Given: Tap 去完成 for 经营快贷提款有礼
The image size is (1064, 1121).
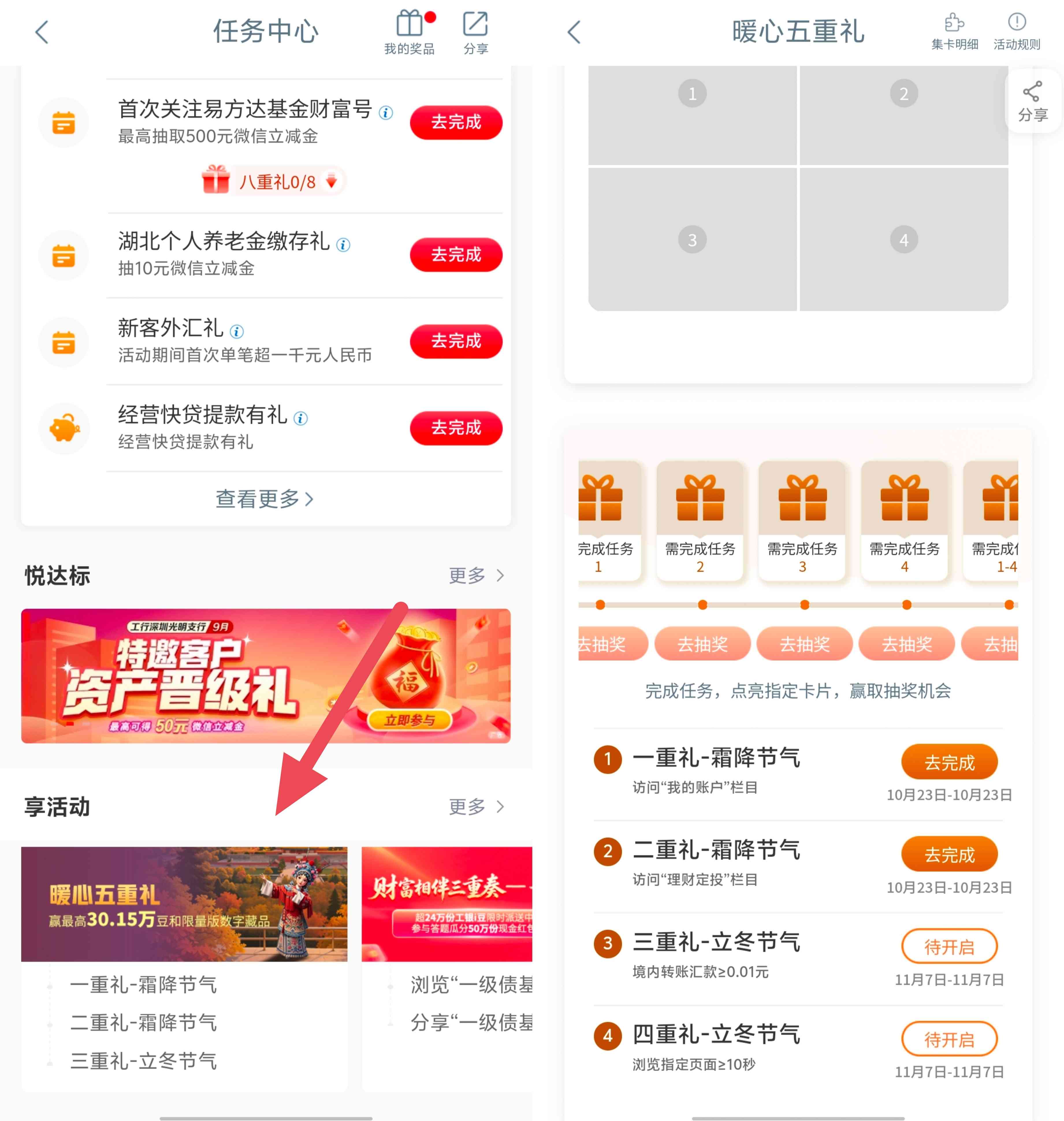Looking at the screenshot, I should (455, 428).
